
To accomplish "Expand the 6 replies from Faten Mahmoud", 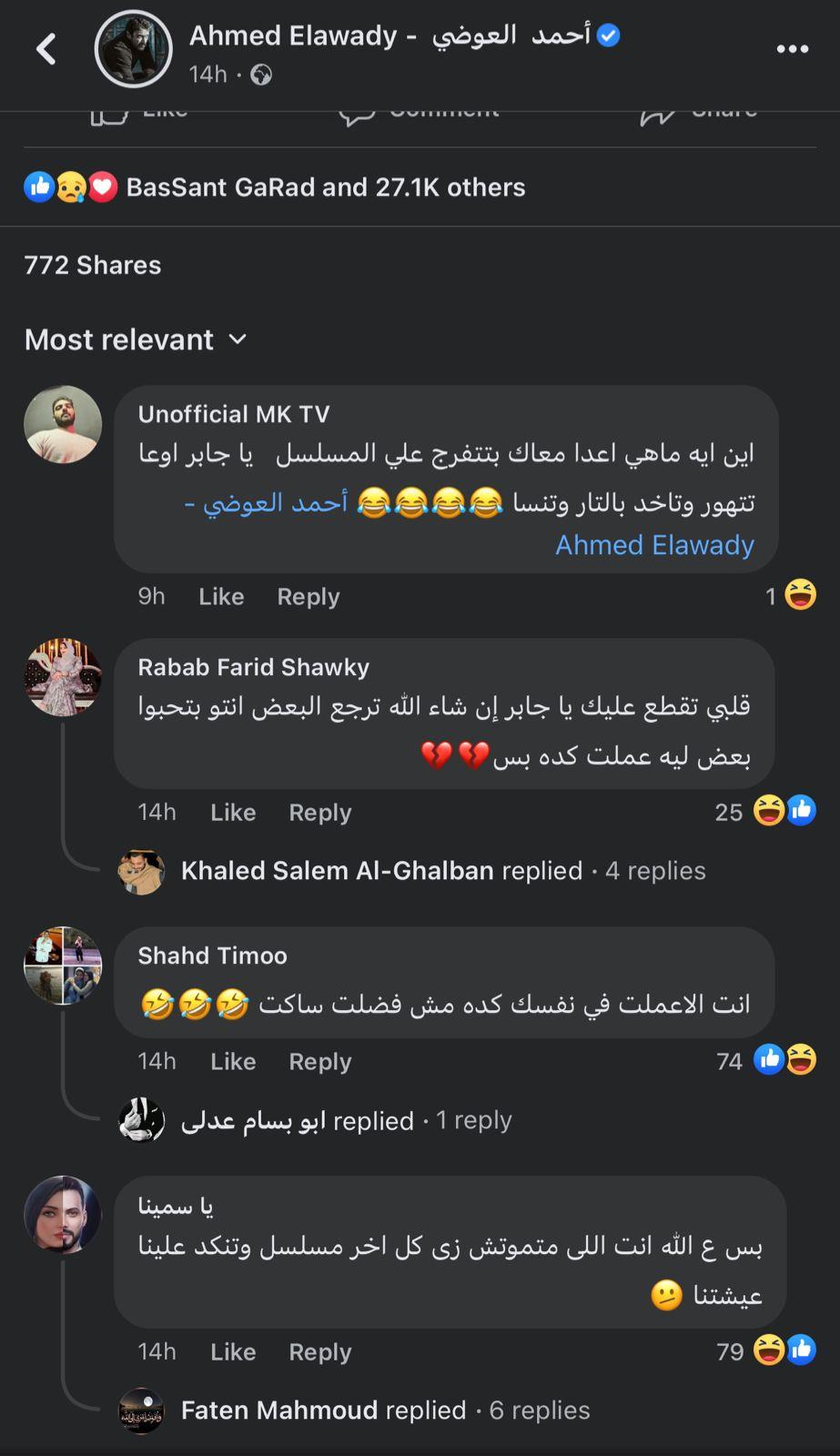I will point(385,1410).
